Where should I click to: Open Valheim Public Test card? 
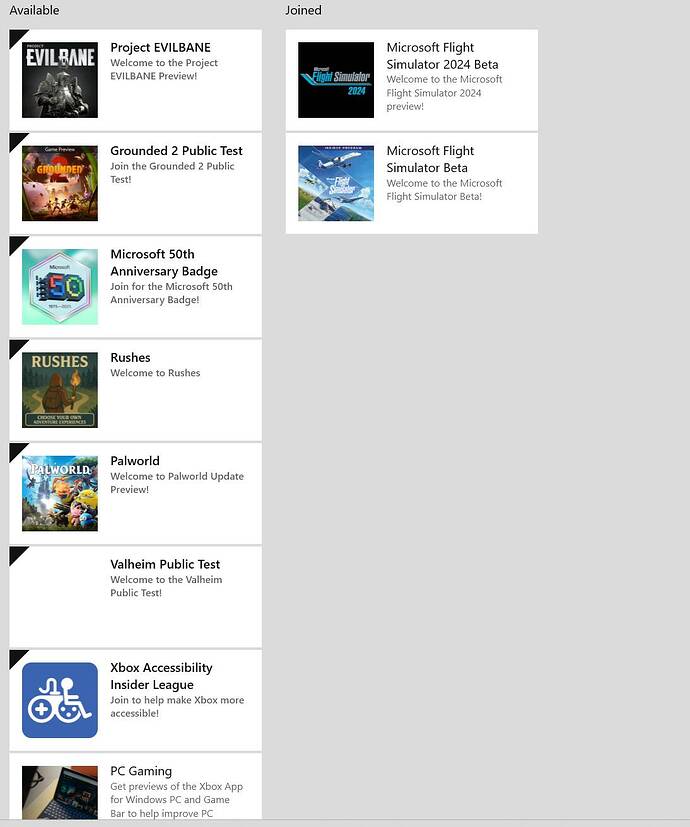tap(135, 596)
